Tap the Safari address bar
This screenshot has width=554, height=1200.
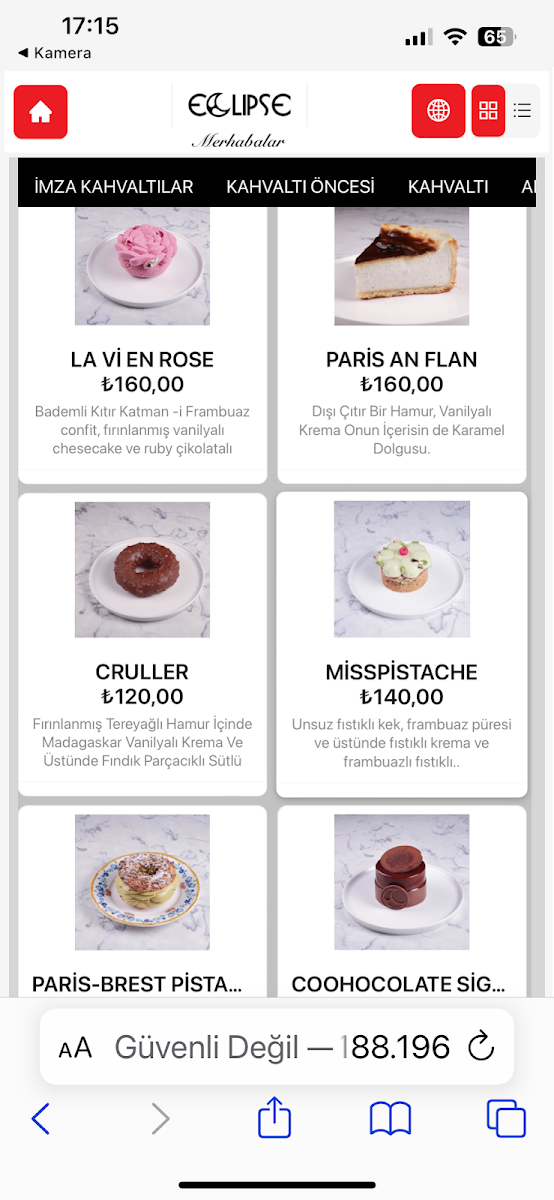click(277, 1047)
